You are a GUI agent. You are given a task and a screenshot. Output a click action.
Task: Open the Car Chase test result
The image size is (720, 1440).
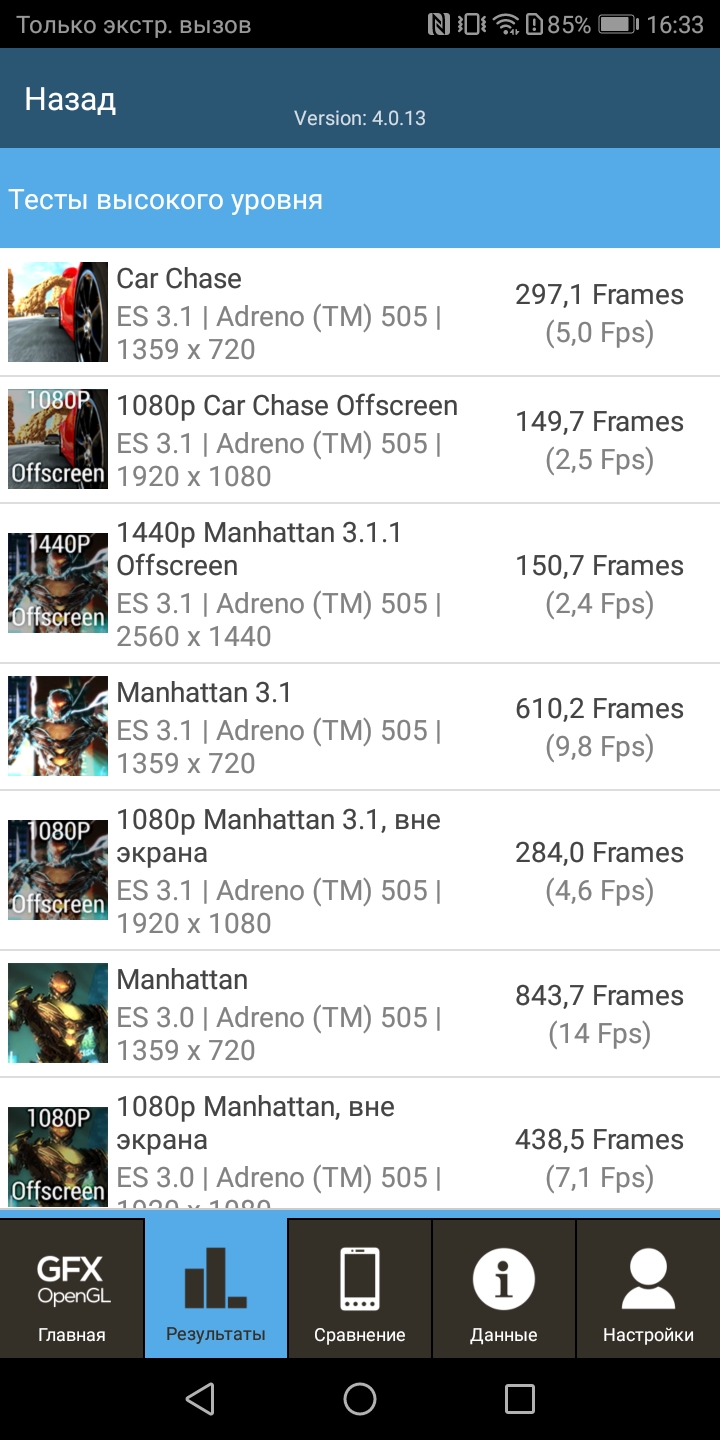coord(360,312)
